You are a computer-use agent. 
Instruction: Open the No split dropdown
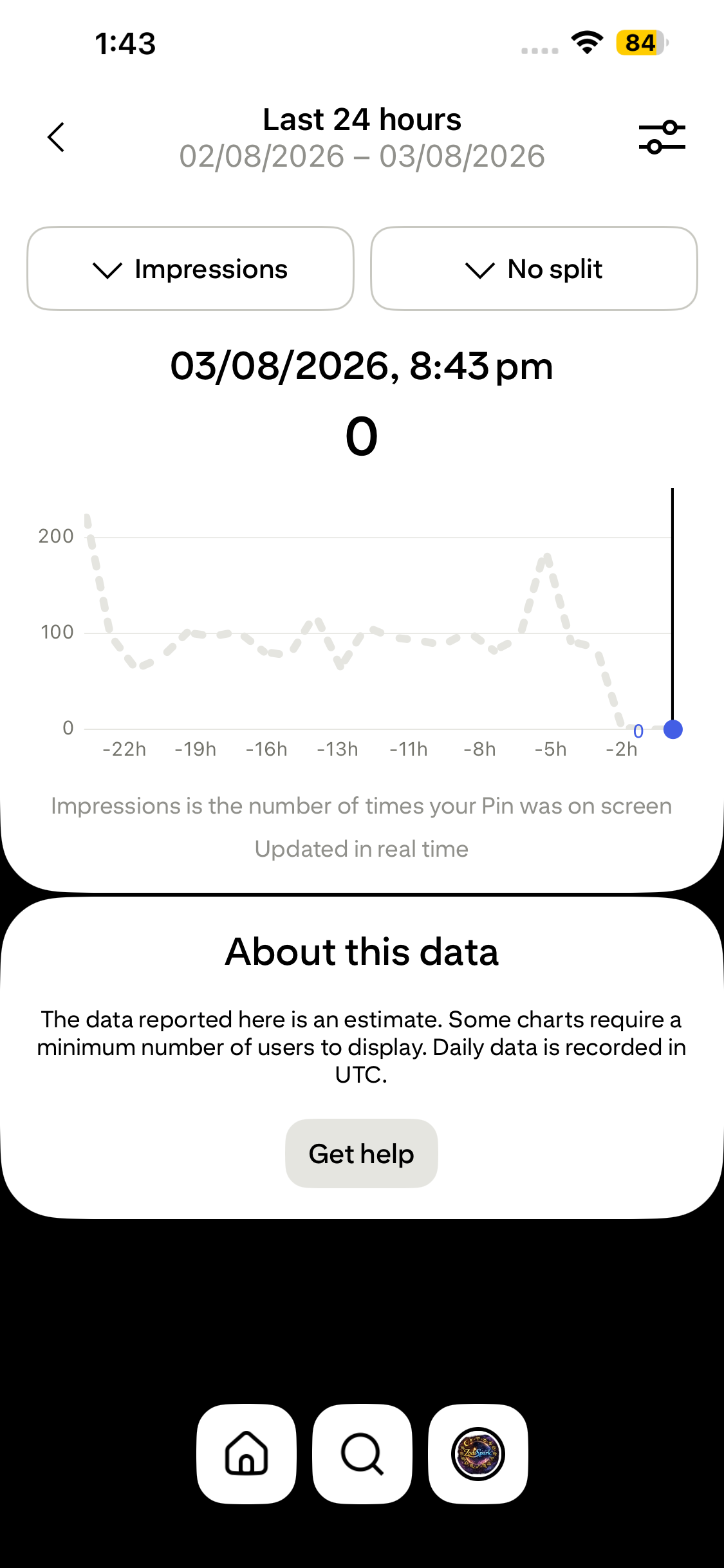pyautogui.click(x=534, y=268)
